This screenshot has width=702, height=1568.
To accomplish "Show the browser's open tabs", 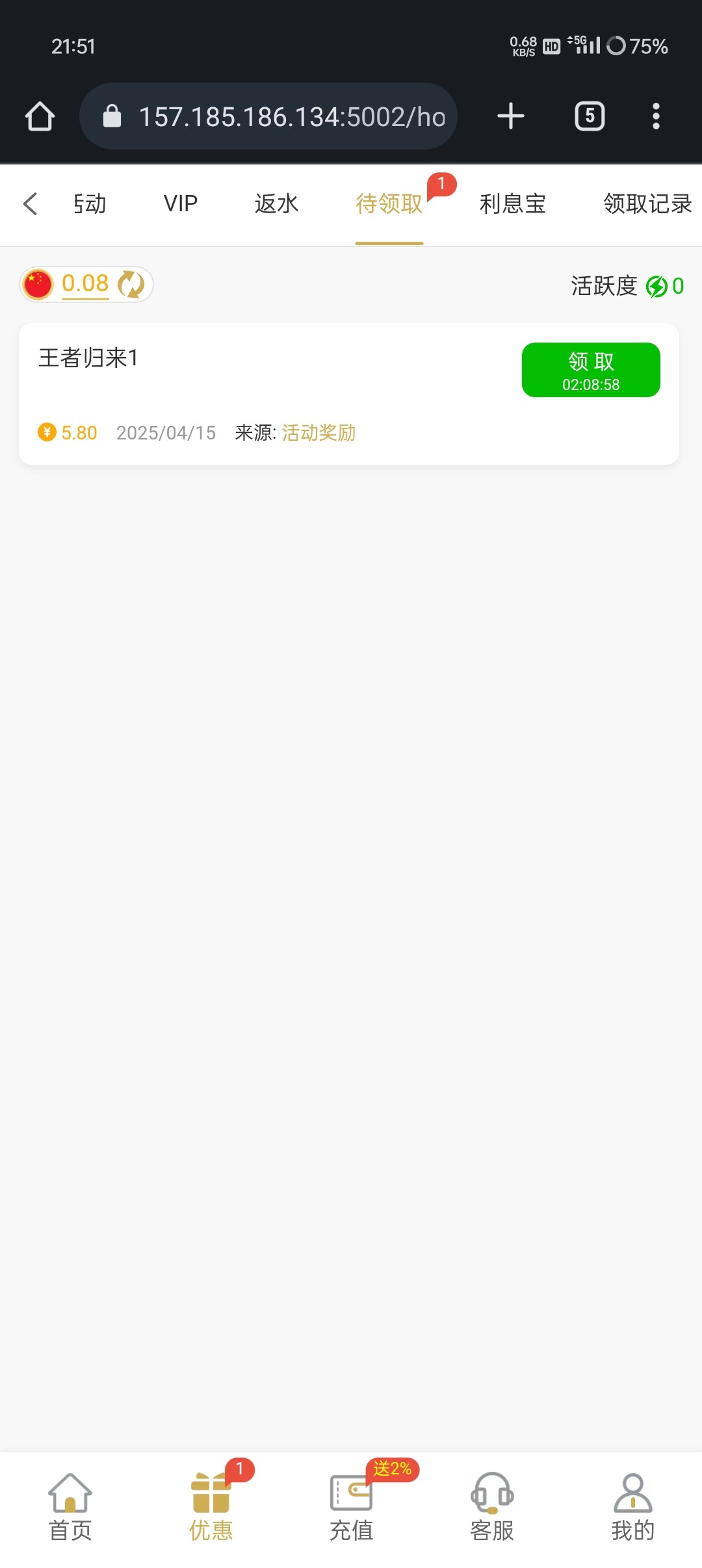I will tap(590, 116).
